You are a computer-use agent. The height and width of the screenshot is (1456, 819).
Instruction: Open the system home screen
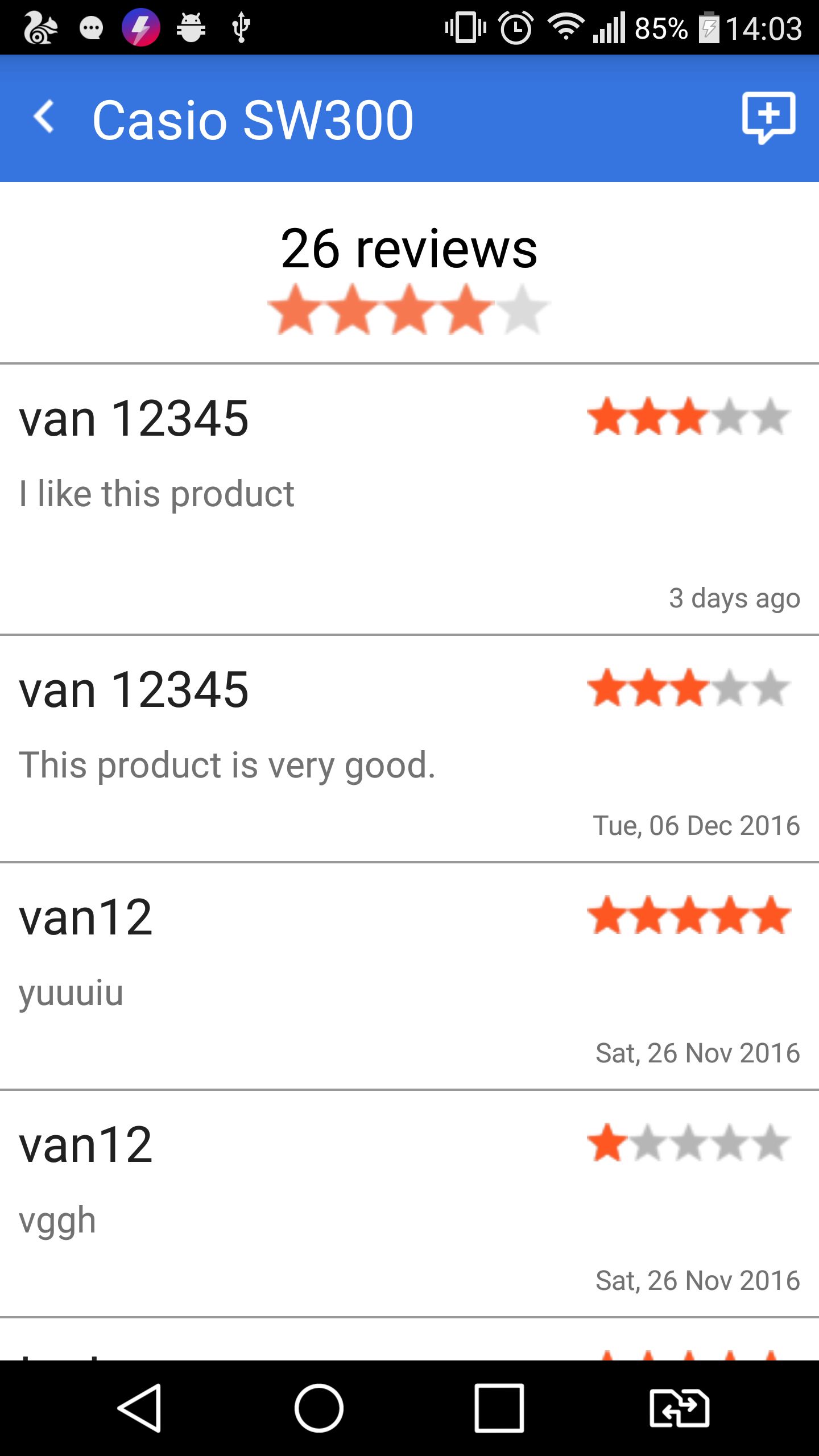318,1408
